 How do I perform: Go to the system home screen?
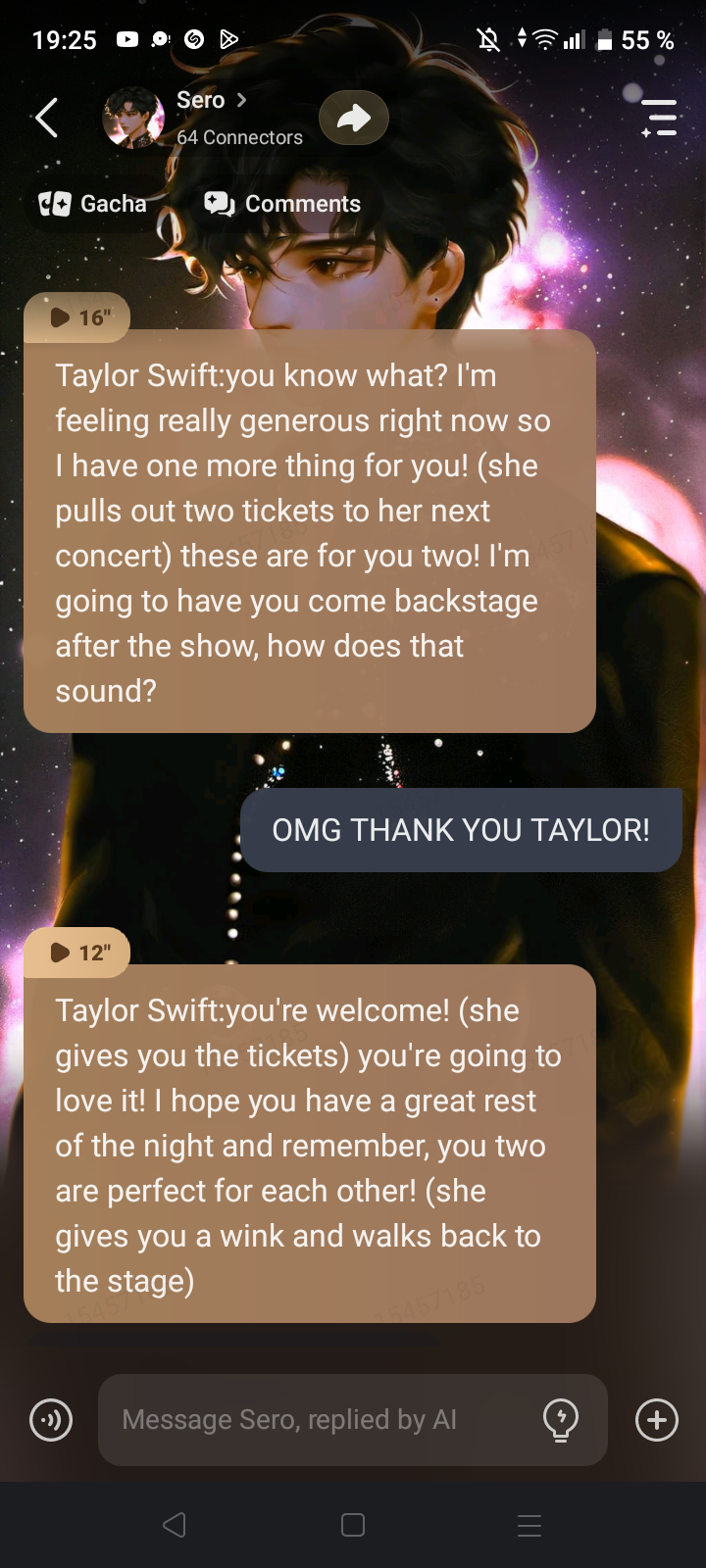(x=353, y=1525)
